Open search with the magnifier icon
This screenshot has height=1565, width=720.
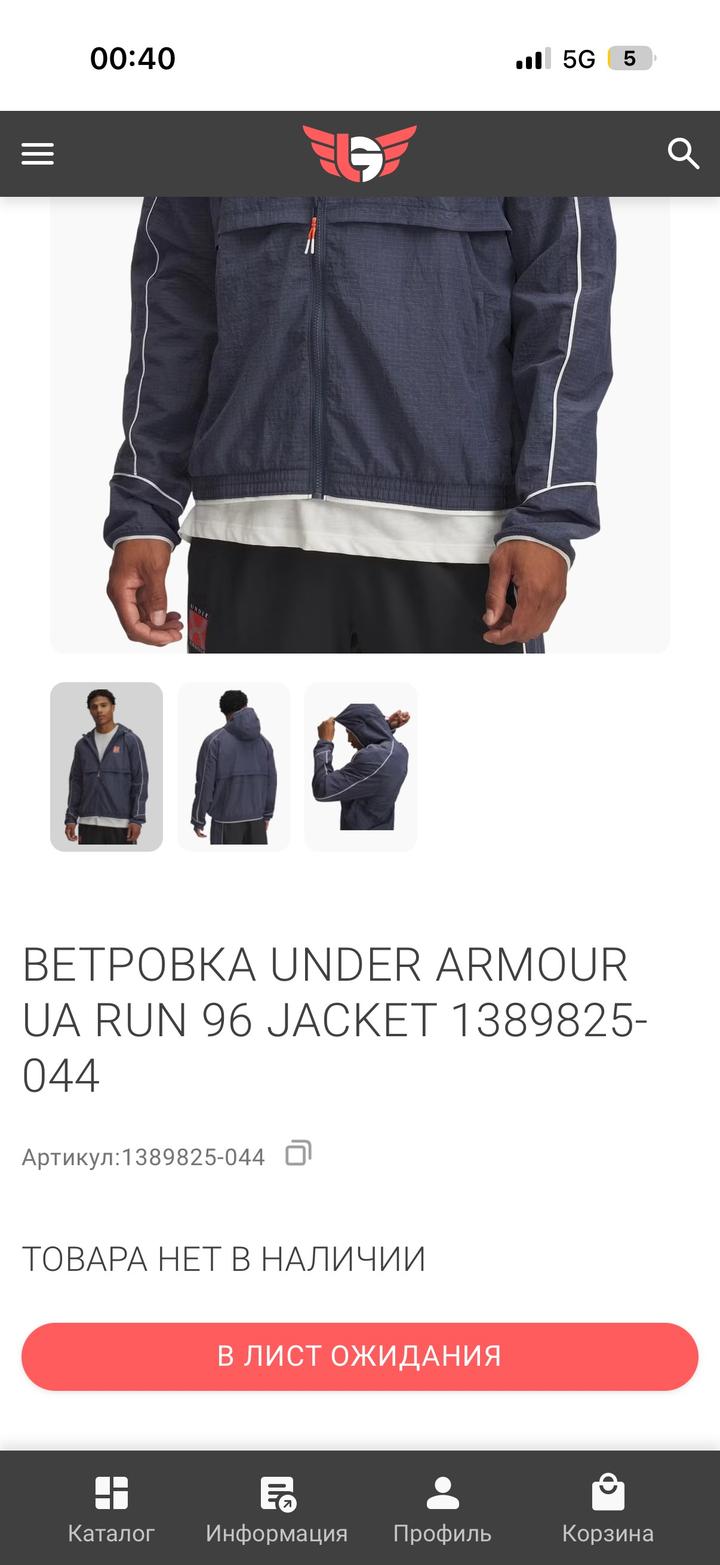pos(683,154)
